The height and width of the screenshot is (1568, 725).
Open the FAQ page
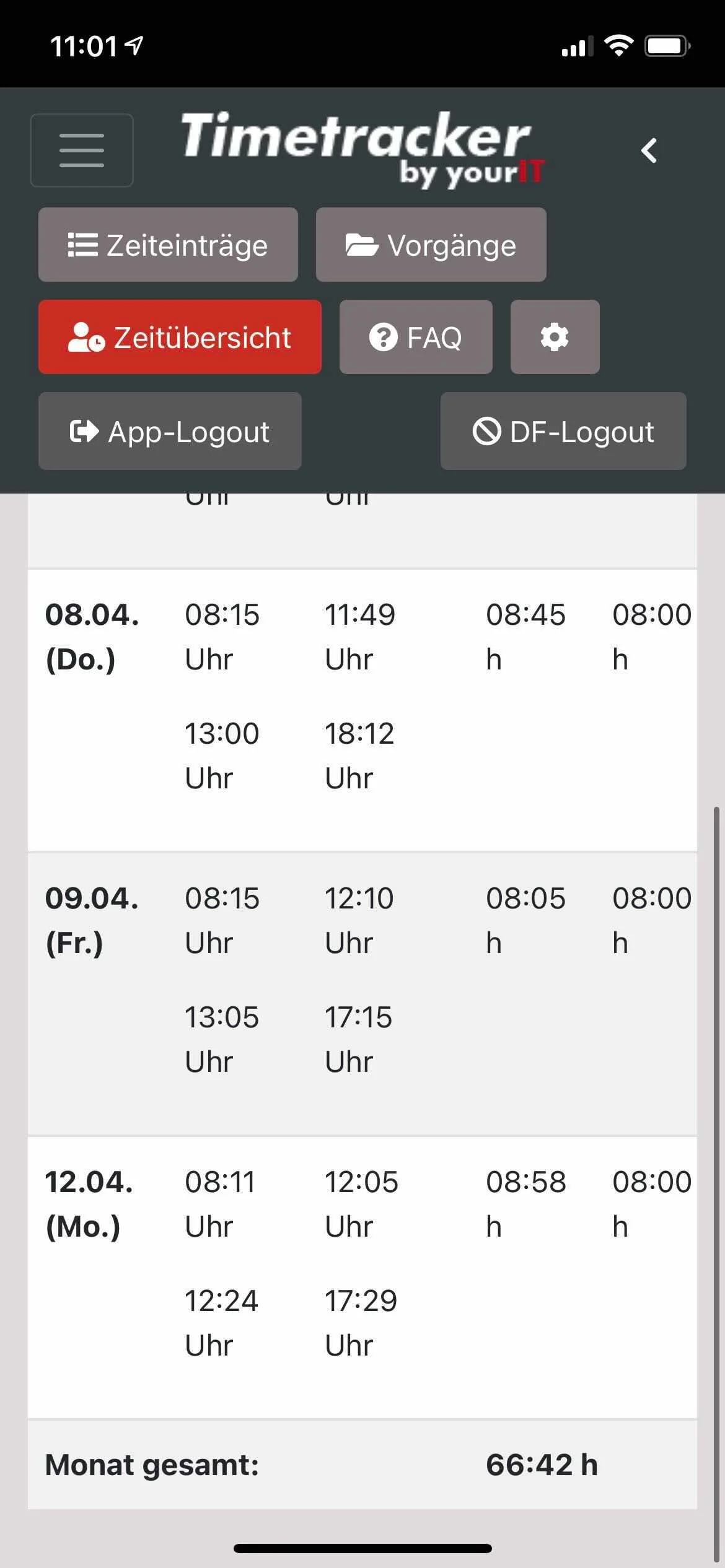[x=416, y=337]
